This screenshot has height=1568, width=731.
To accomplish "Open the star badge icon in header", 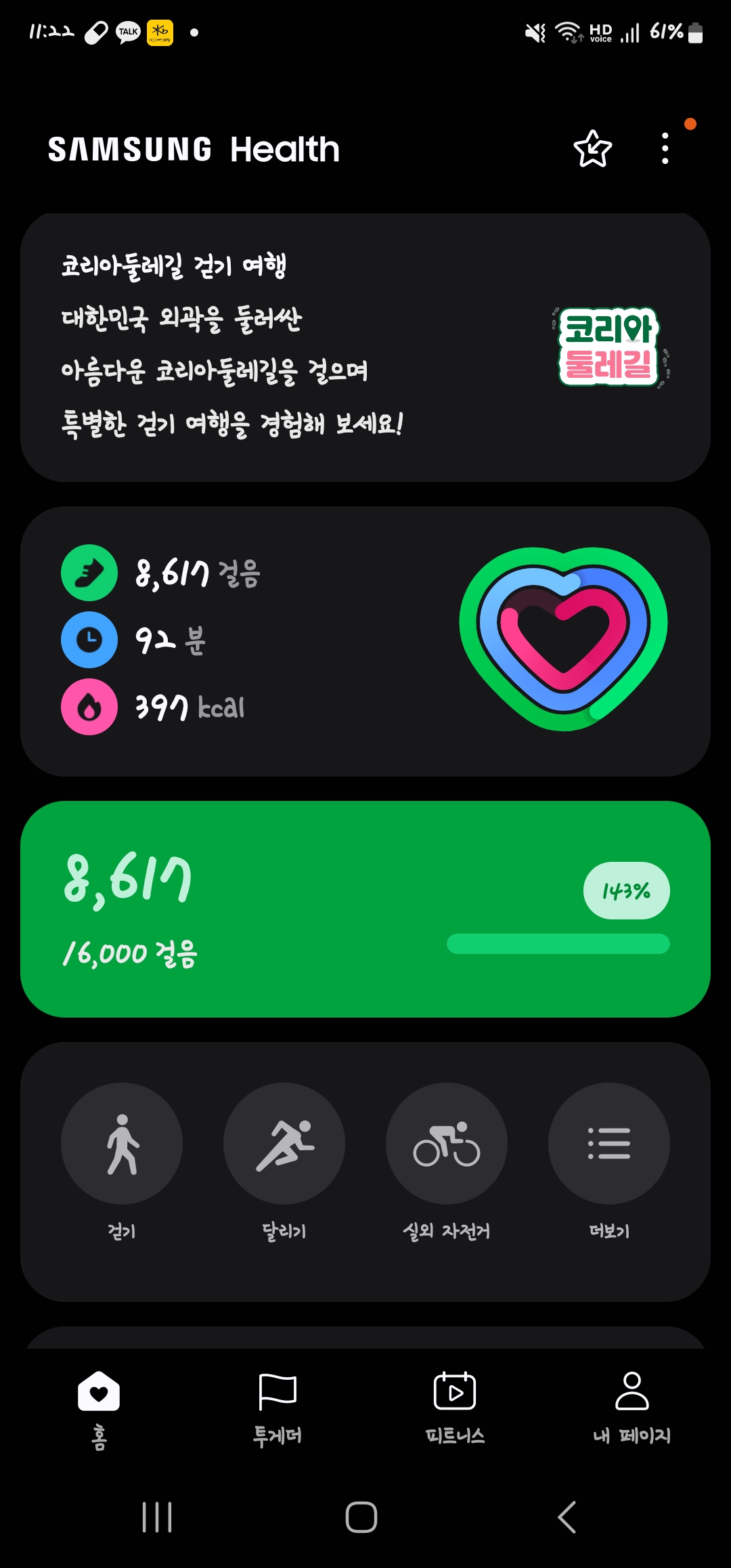I will (592, 149).
